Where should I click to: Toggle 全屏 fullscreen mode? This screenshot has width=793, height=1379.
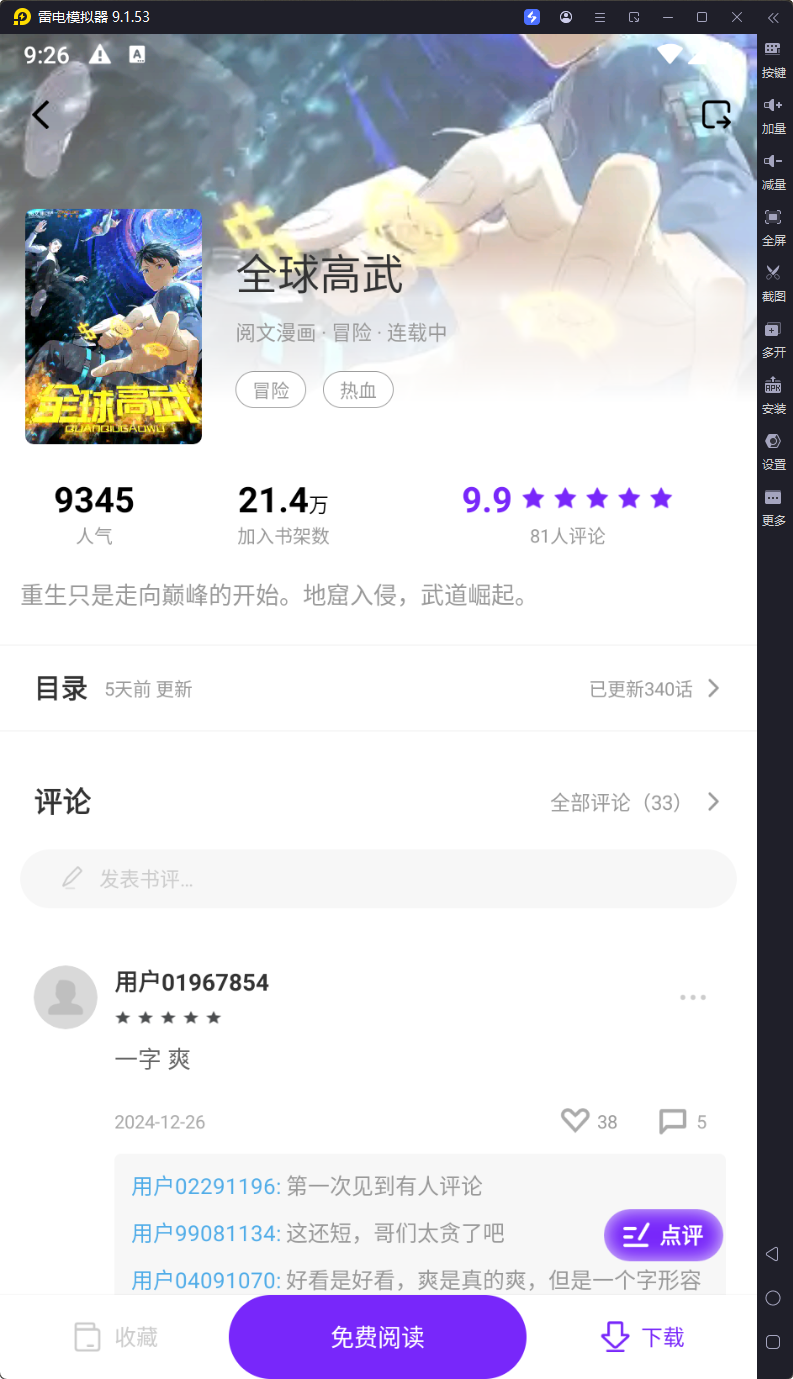pos(773,228)
